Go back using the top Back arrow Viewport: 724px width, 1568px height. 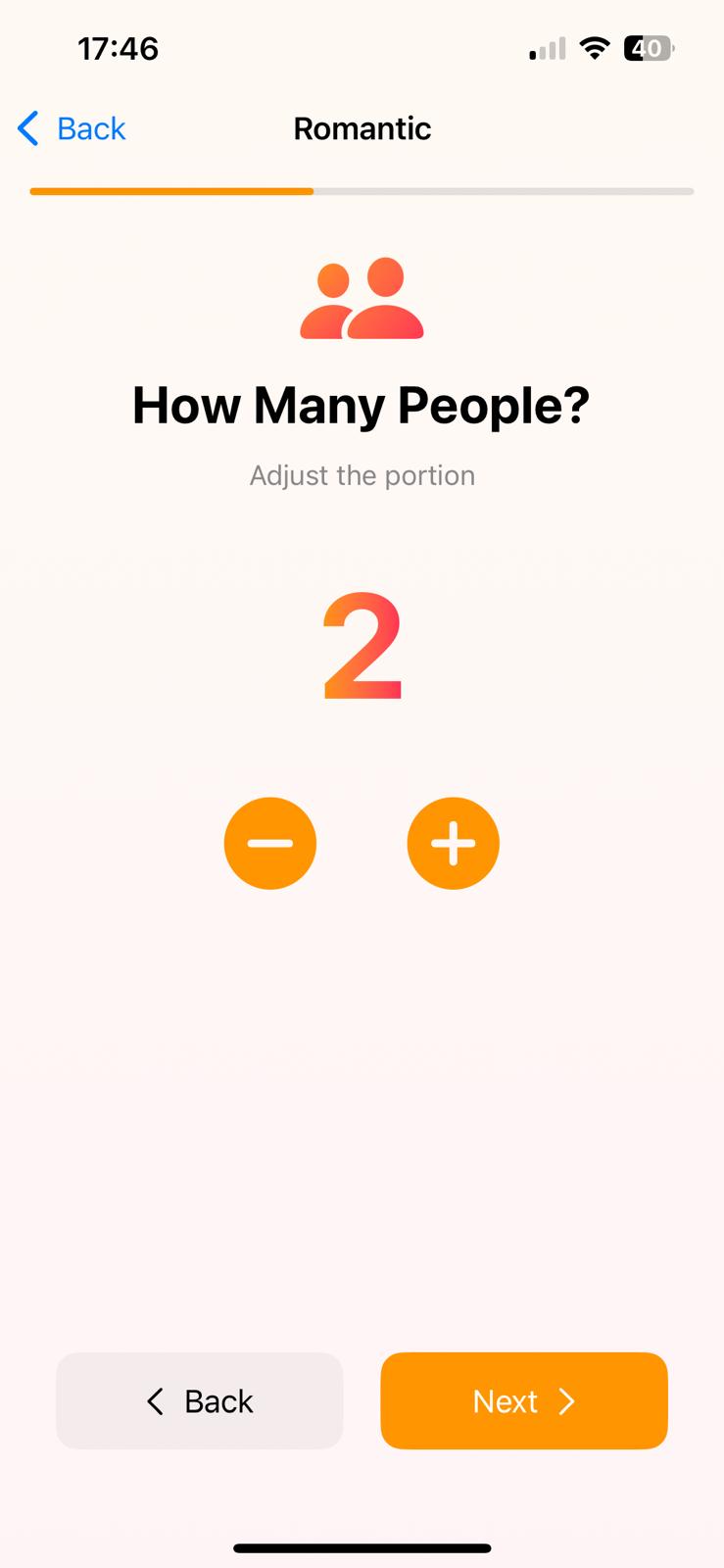[72, 128]
